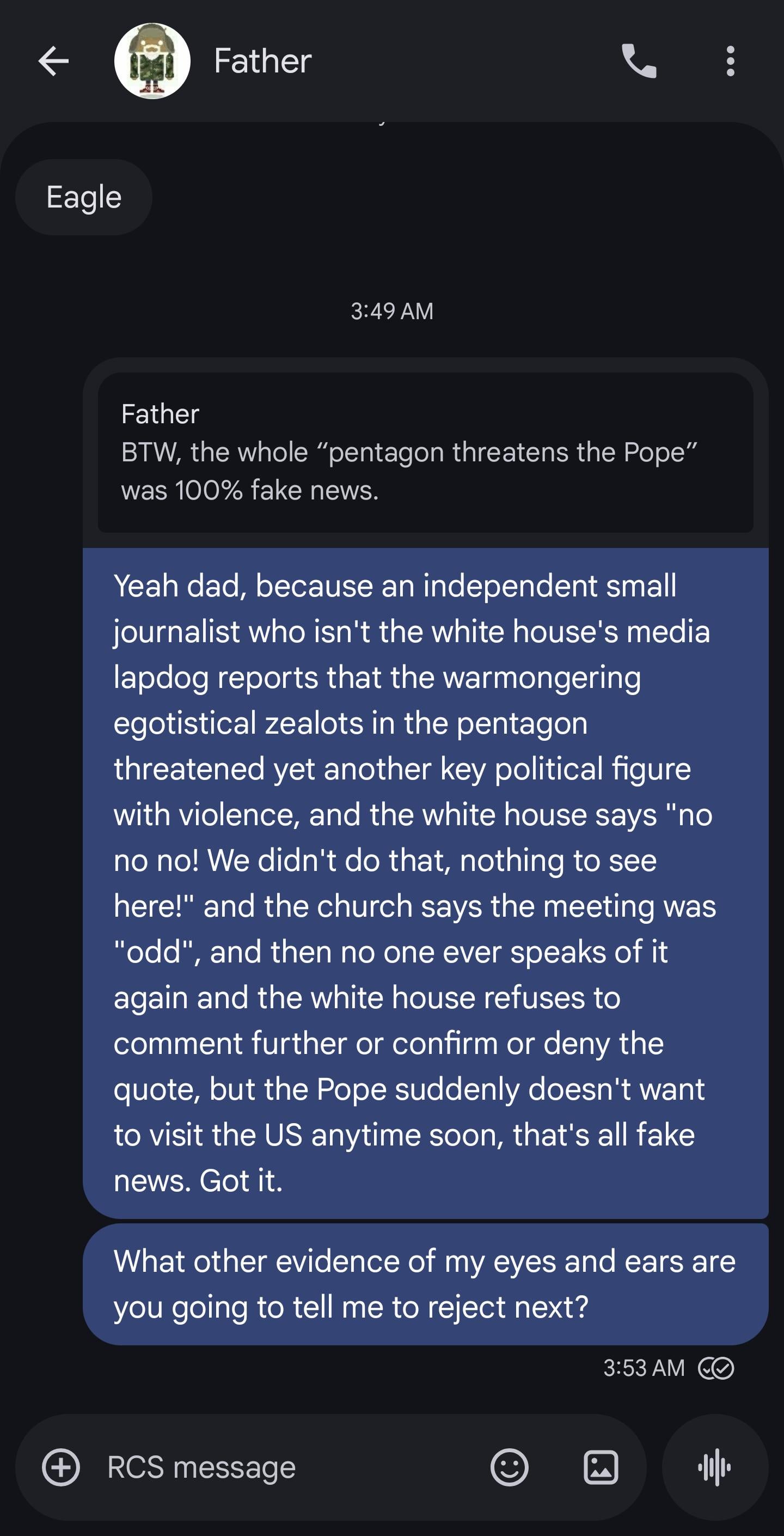Screen dimensions: 784x1536
Task: Call Father with the phone icon
Action: 639,61
